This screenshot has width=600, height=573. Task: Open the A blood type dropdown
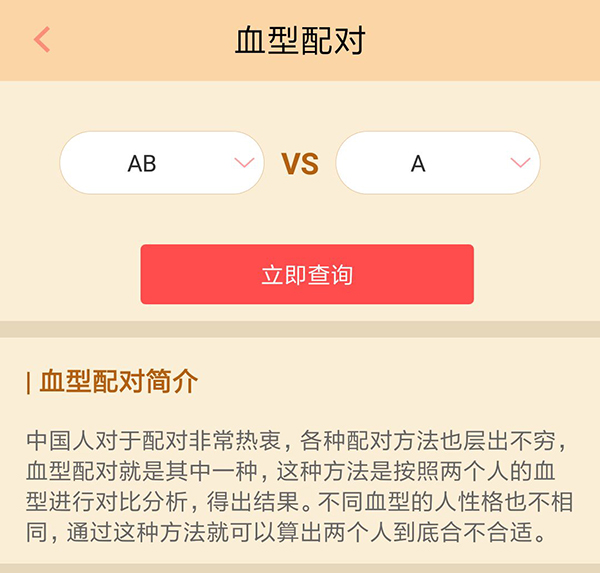[x=437, y=163]
